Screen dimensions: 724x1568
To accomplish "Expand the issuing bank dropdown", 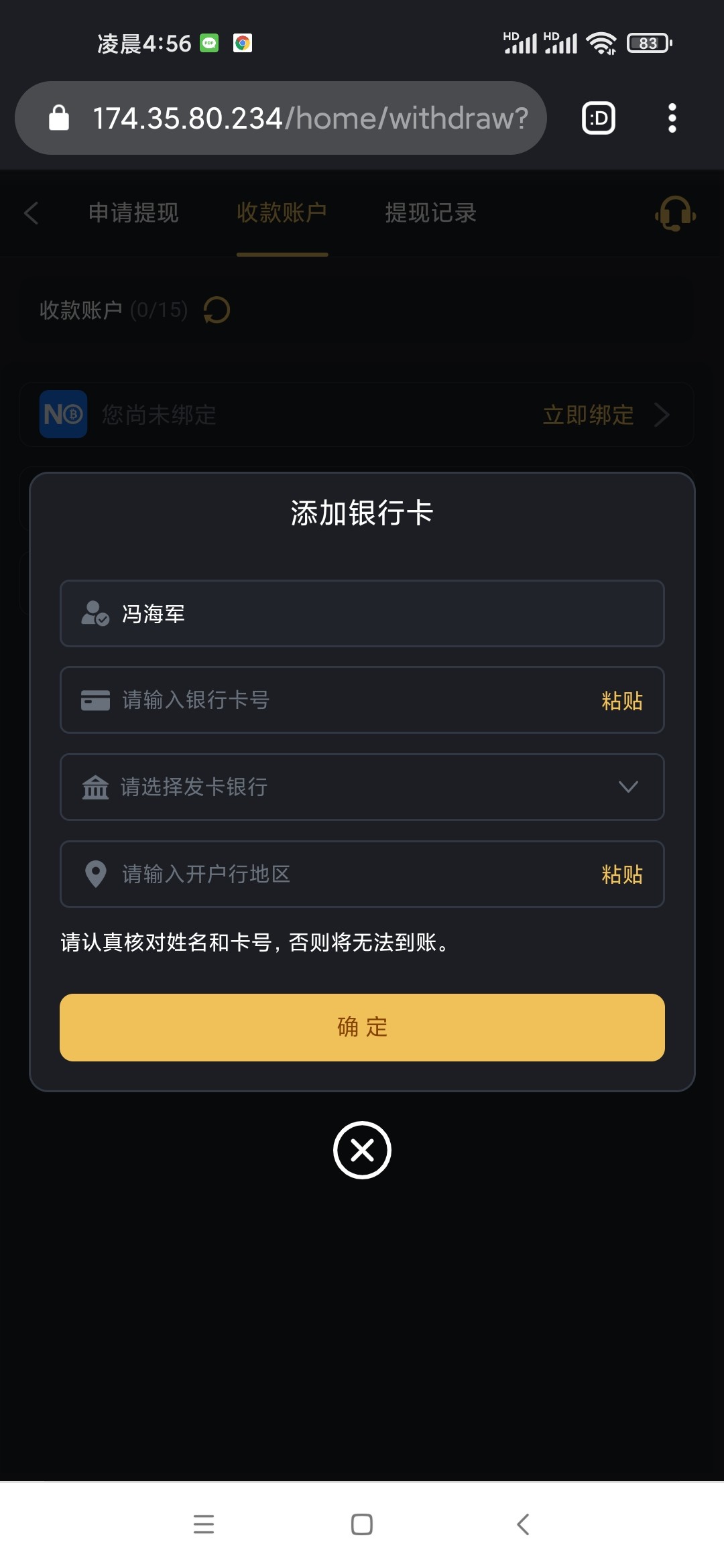I will tap(362, 787).
